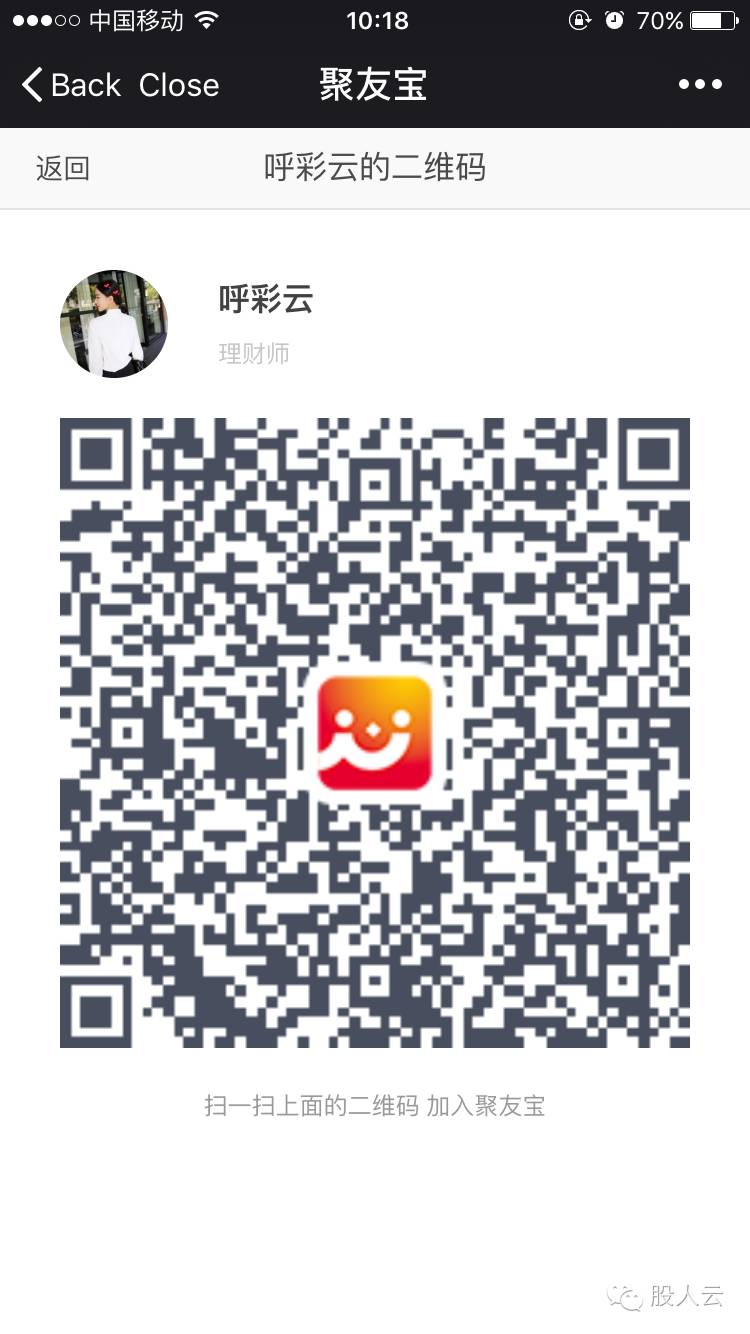Tap 返回 to return to previous page

click(x=63, y=168)
